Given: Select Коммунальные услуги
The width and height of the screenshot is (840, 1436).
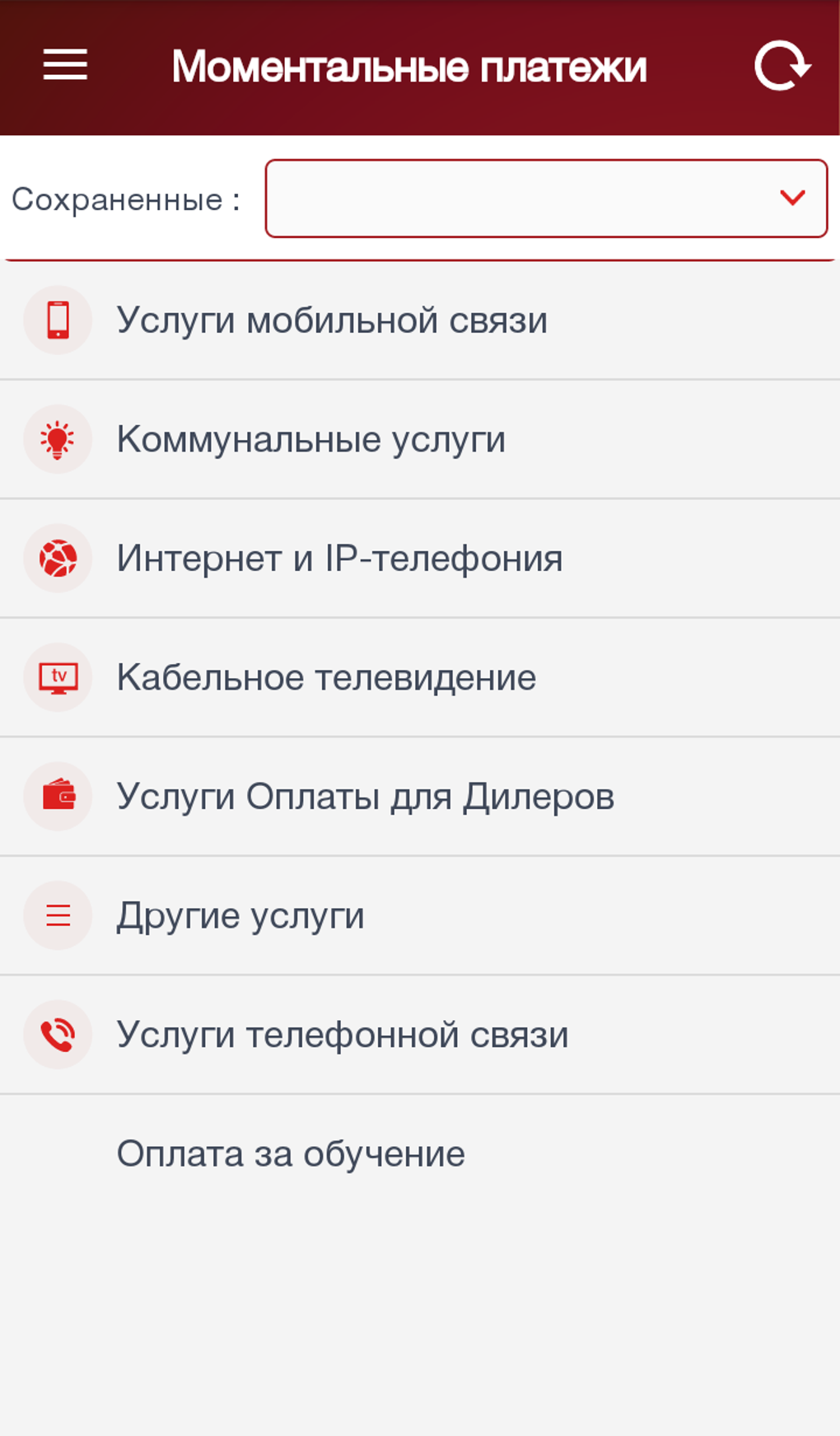Looking at the screenshot, I should click(x=420, y=439).
